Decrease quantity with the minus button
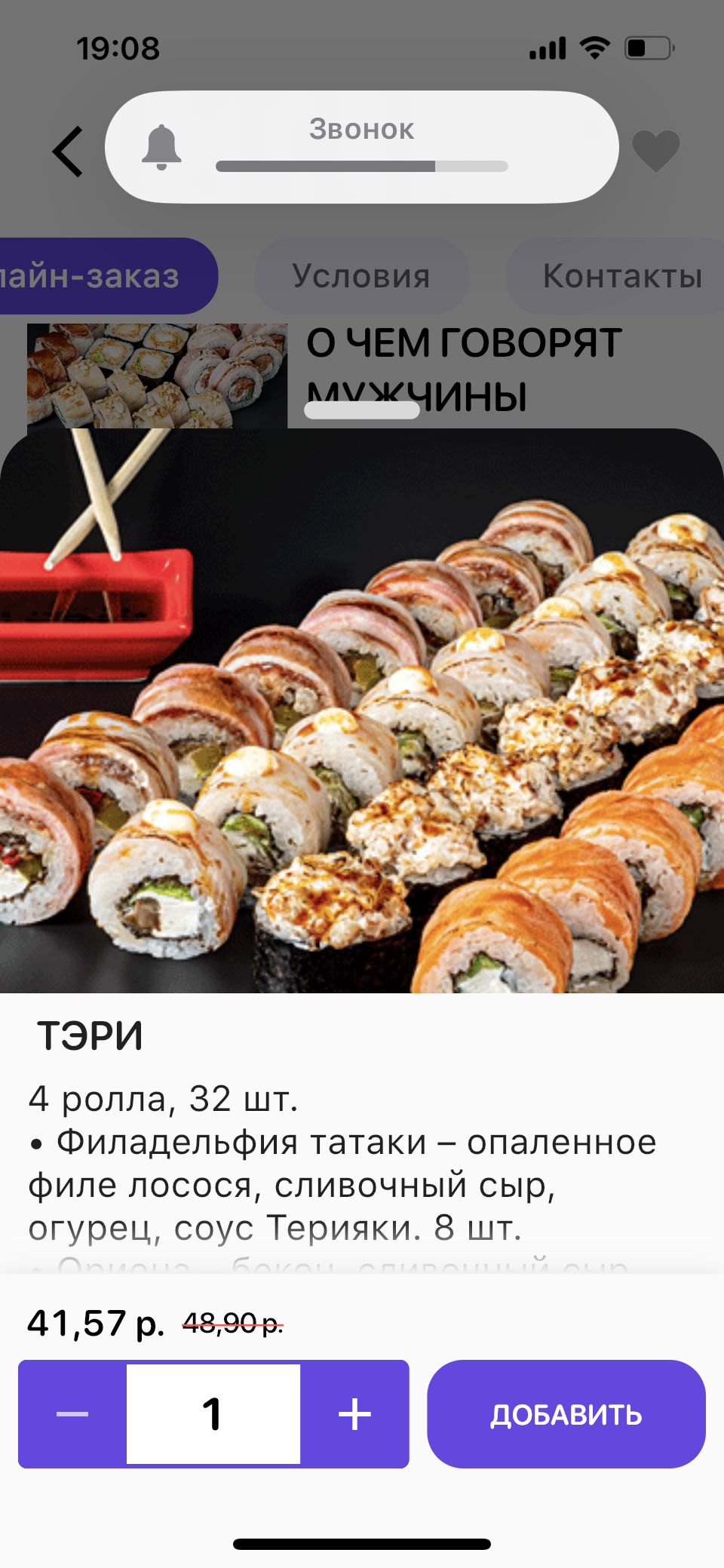 click(72, 1414)
